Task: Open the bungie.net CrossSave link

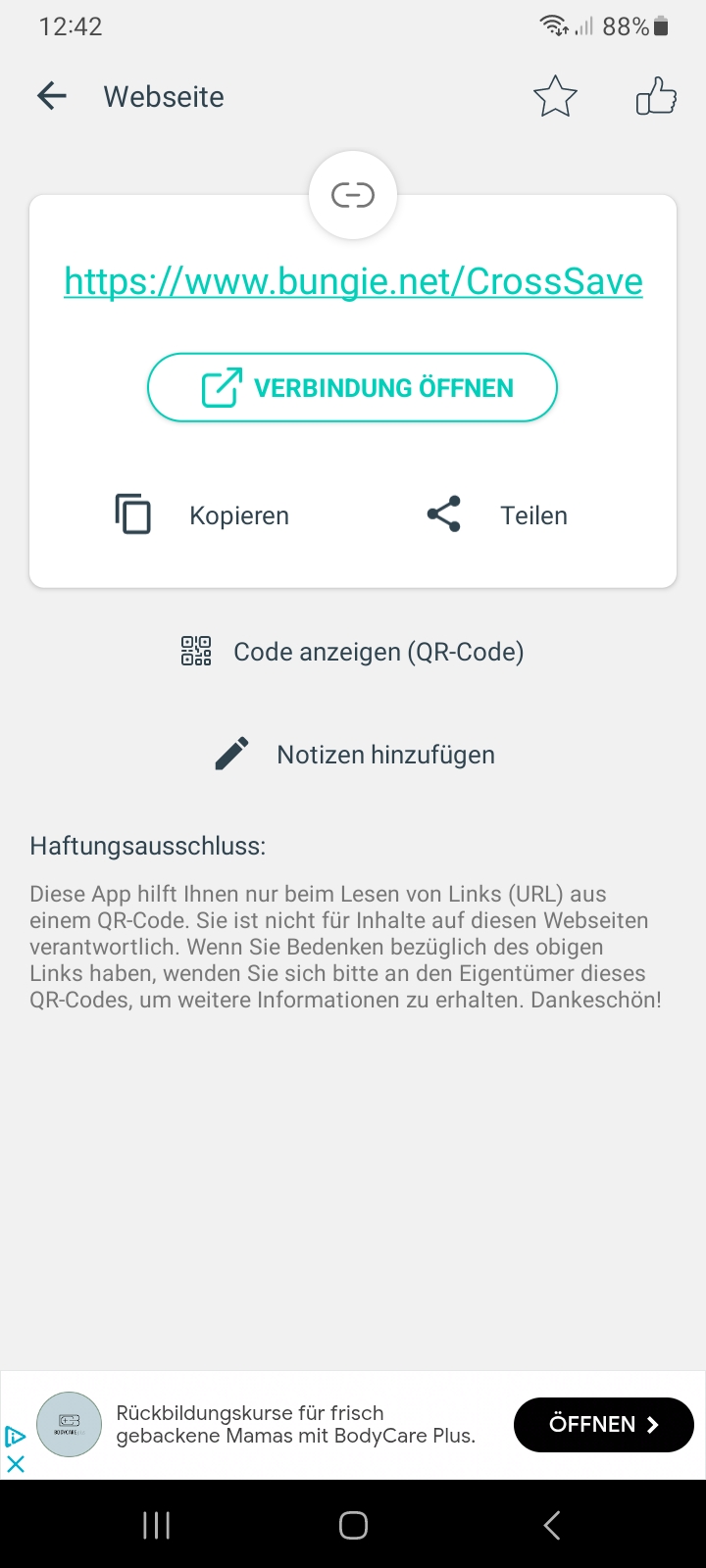Action: click(x=352, y=280)
